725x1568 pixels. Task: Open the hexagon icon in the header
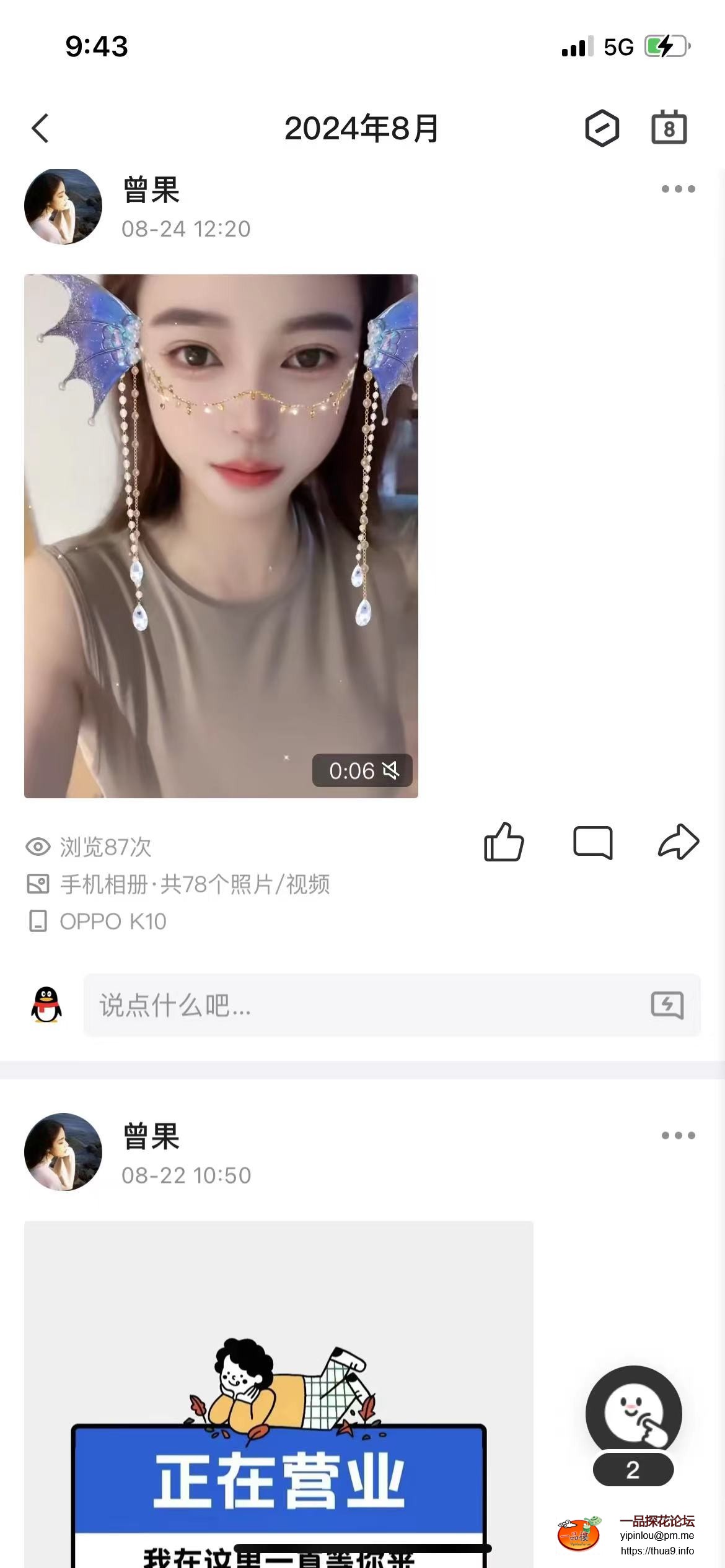point(602,129)
